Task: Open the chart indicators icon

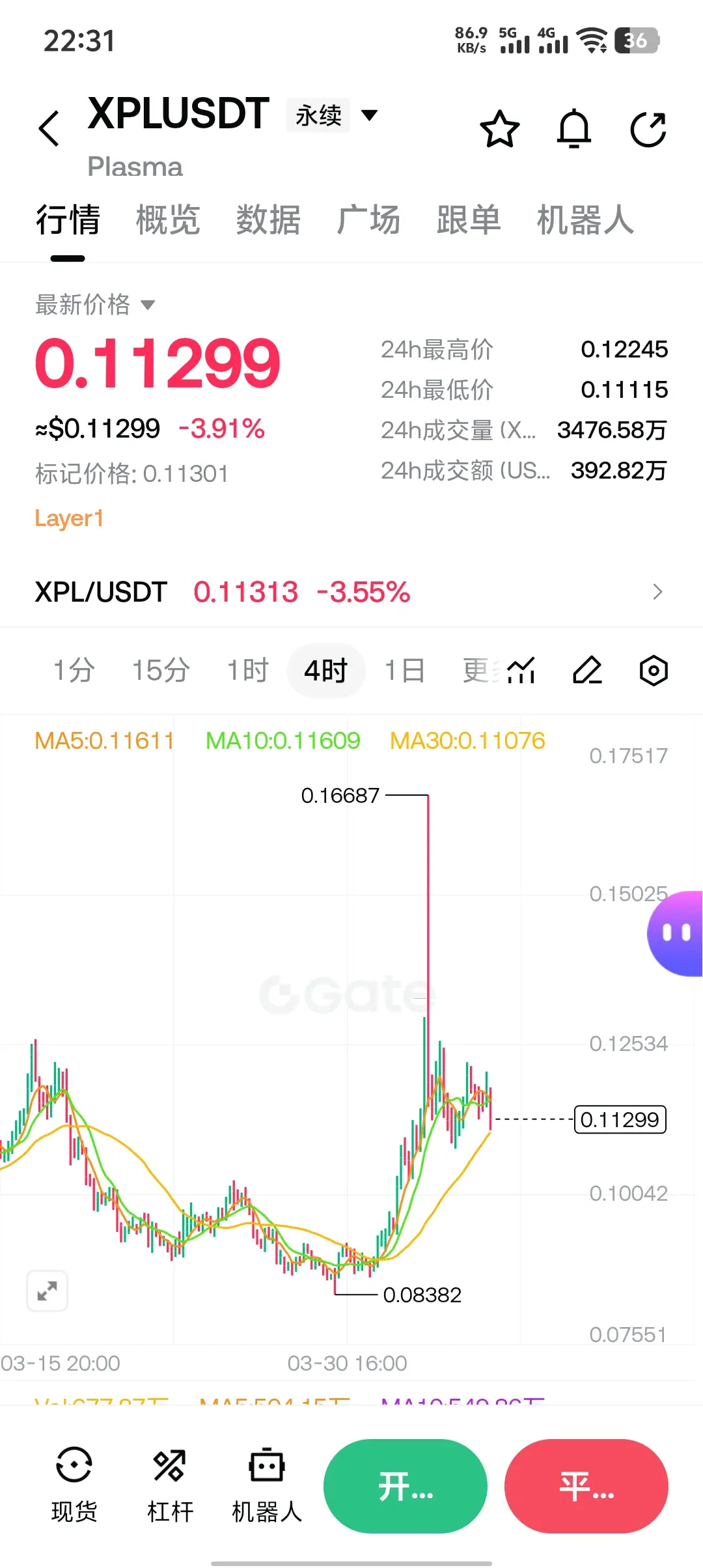Action: pos(521,670)
